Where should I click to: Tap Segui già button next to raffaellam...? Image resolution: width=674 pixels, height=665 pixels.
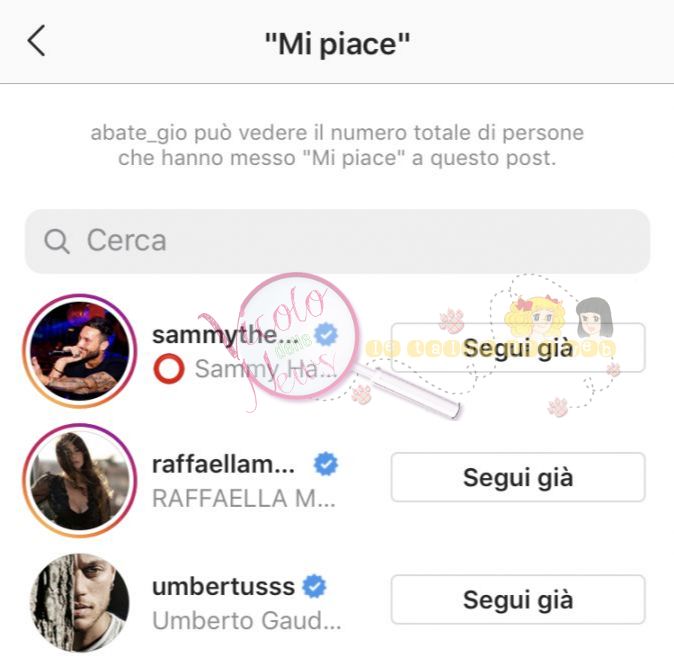[x=517, y=478]
